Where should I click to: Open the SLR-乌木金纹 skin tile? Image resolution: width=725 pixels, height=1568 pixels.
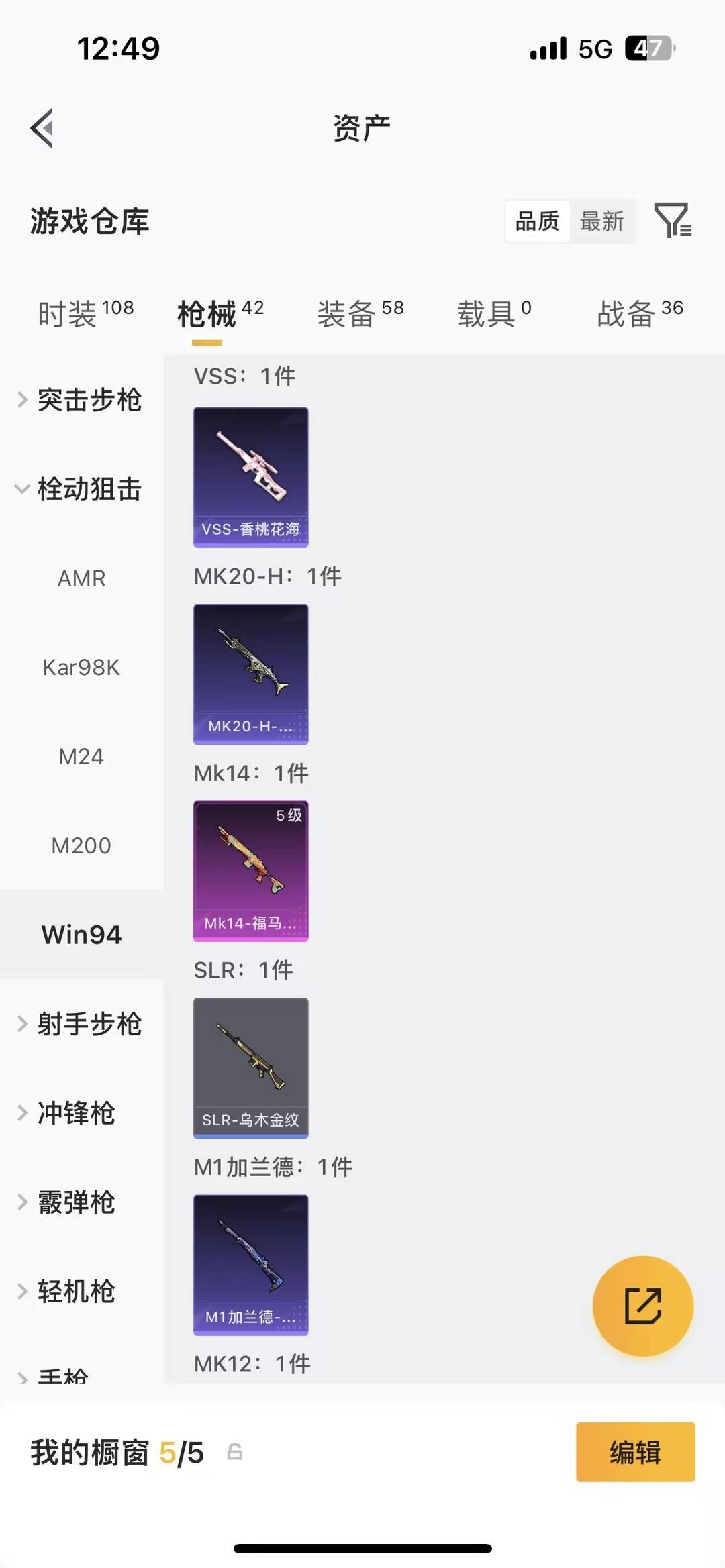click(251, 1067)
